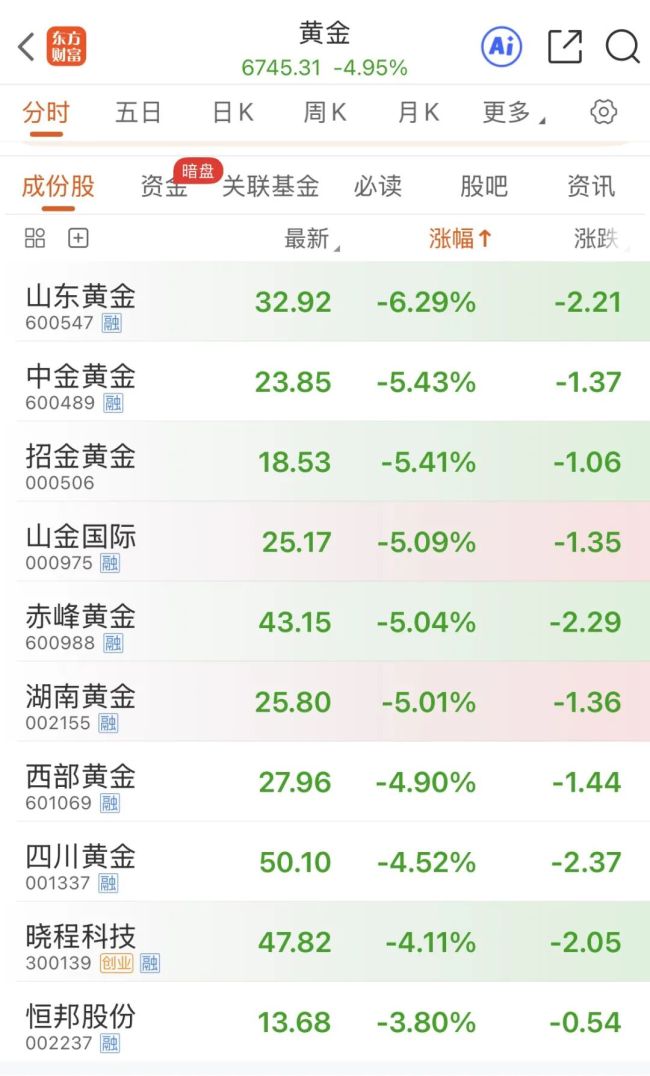Screen dimensions: 650x1076
Task: Switch to the 资金 tab
Action: [x=164, y=186]
